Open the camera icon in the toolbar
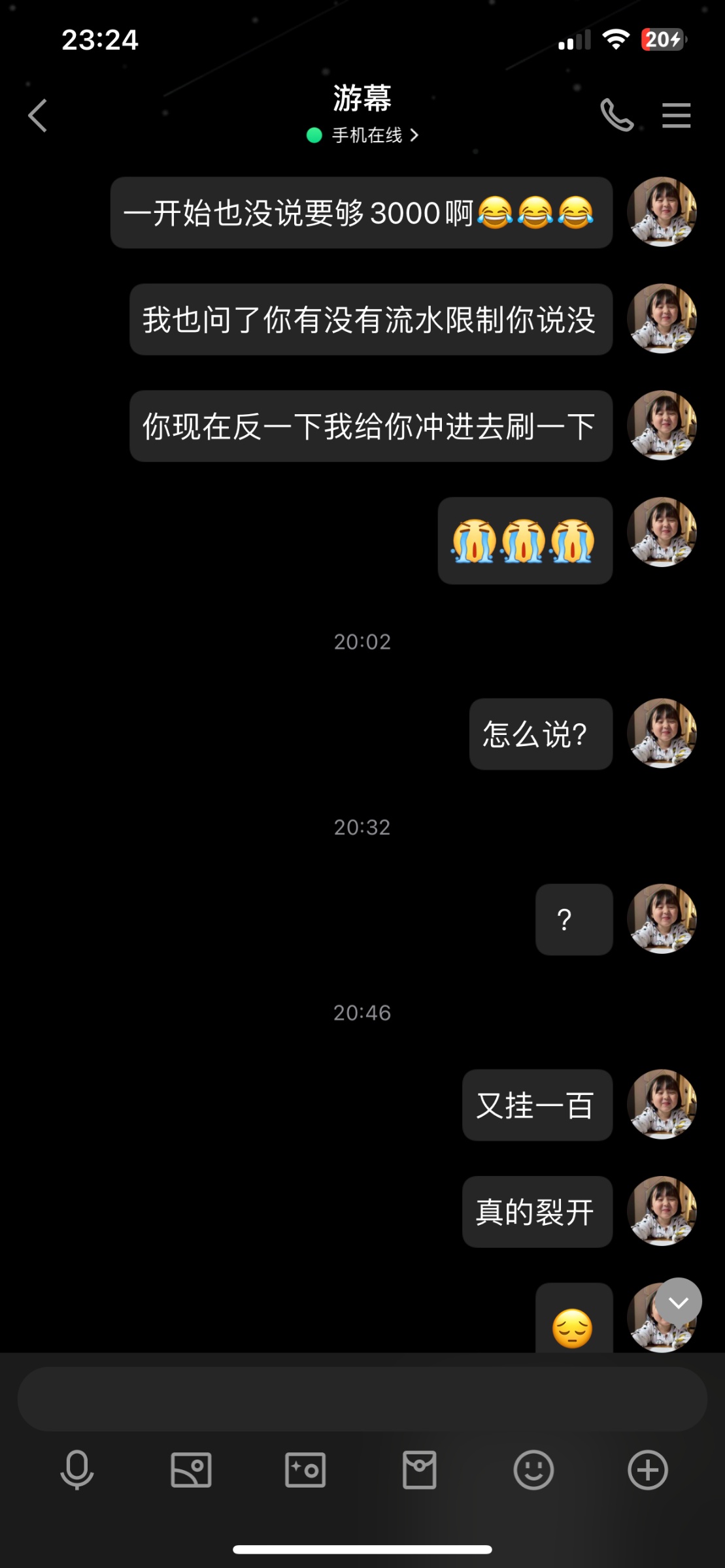 305,1471
